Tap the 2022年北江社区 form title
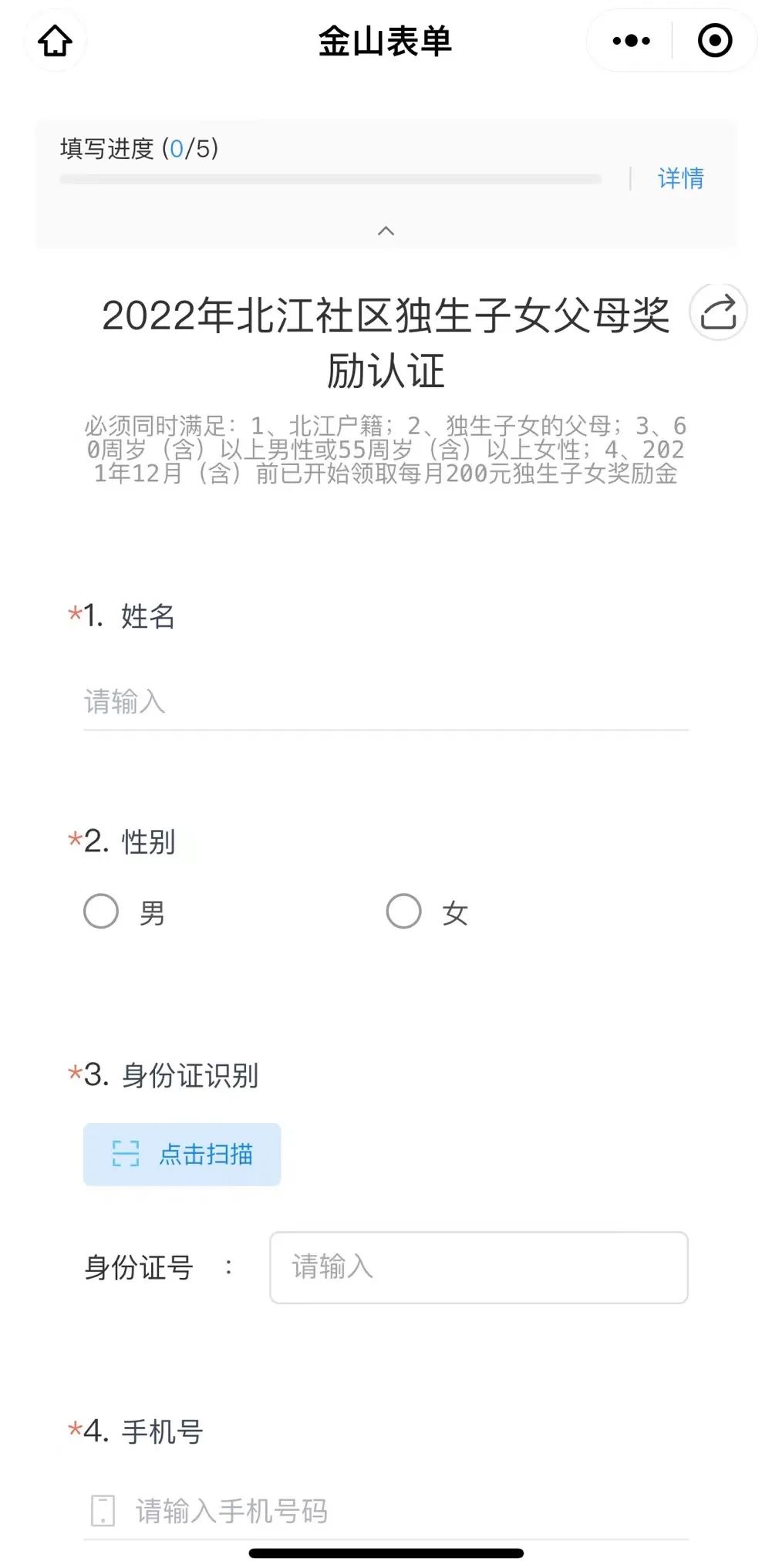This screenshot has height=1568, width=772. tap(386, 339)
